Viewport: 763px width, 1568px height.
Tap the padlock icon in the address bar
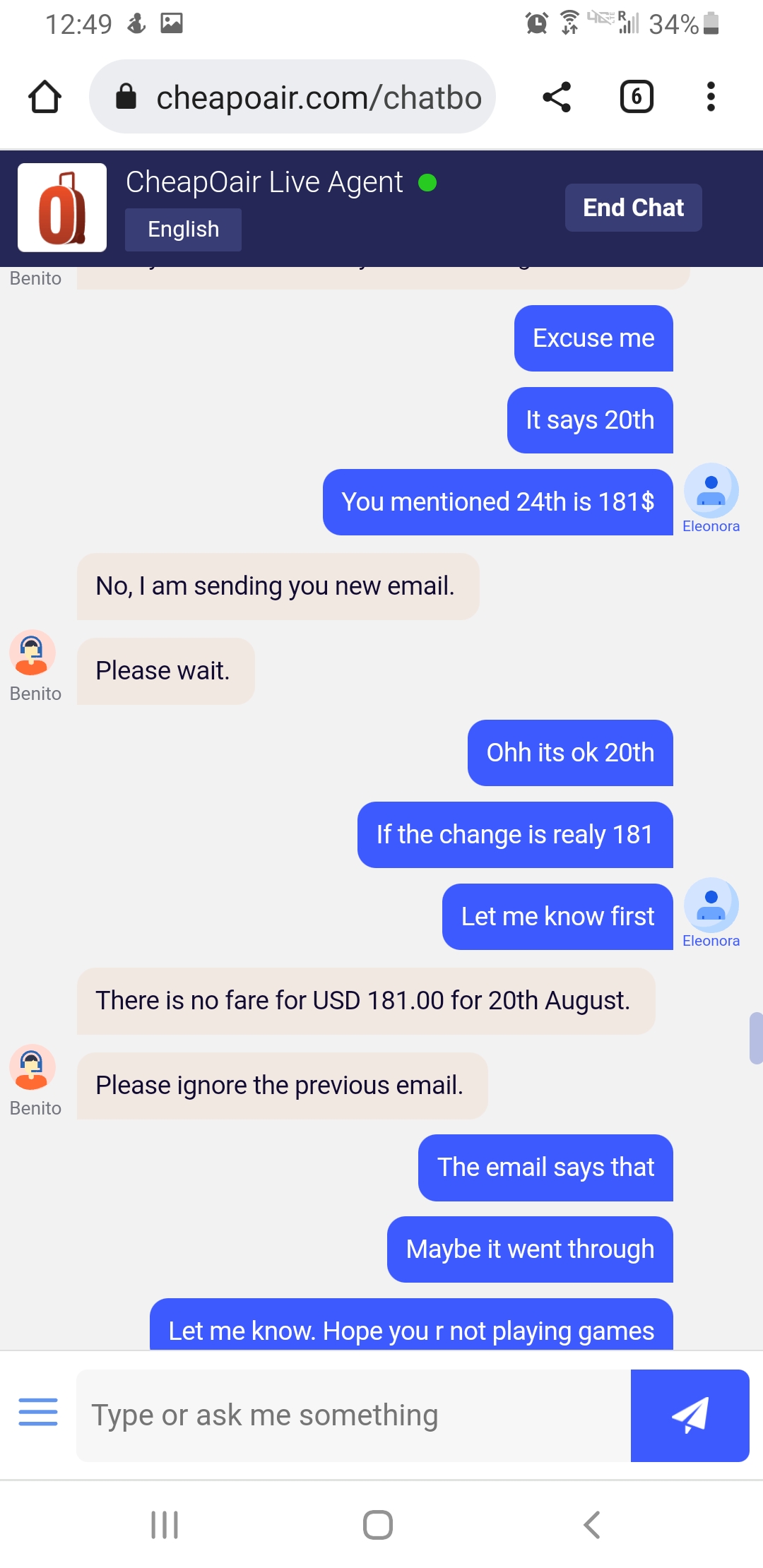(127, 97)
